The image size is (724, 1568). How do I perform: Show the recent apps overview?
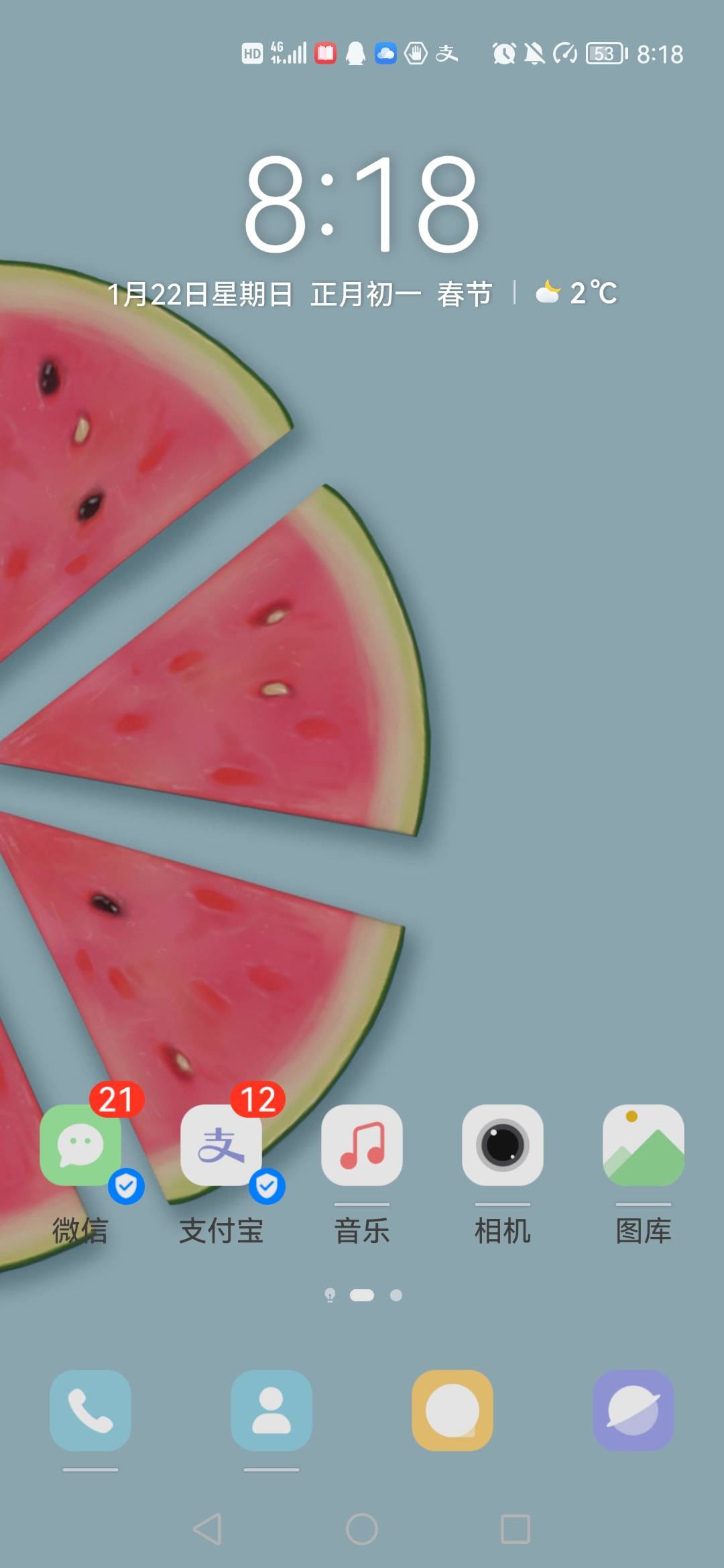click(516, 1529)
